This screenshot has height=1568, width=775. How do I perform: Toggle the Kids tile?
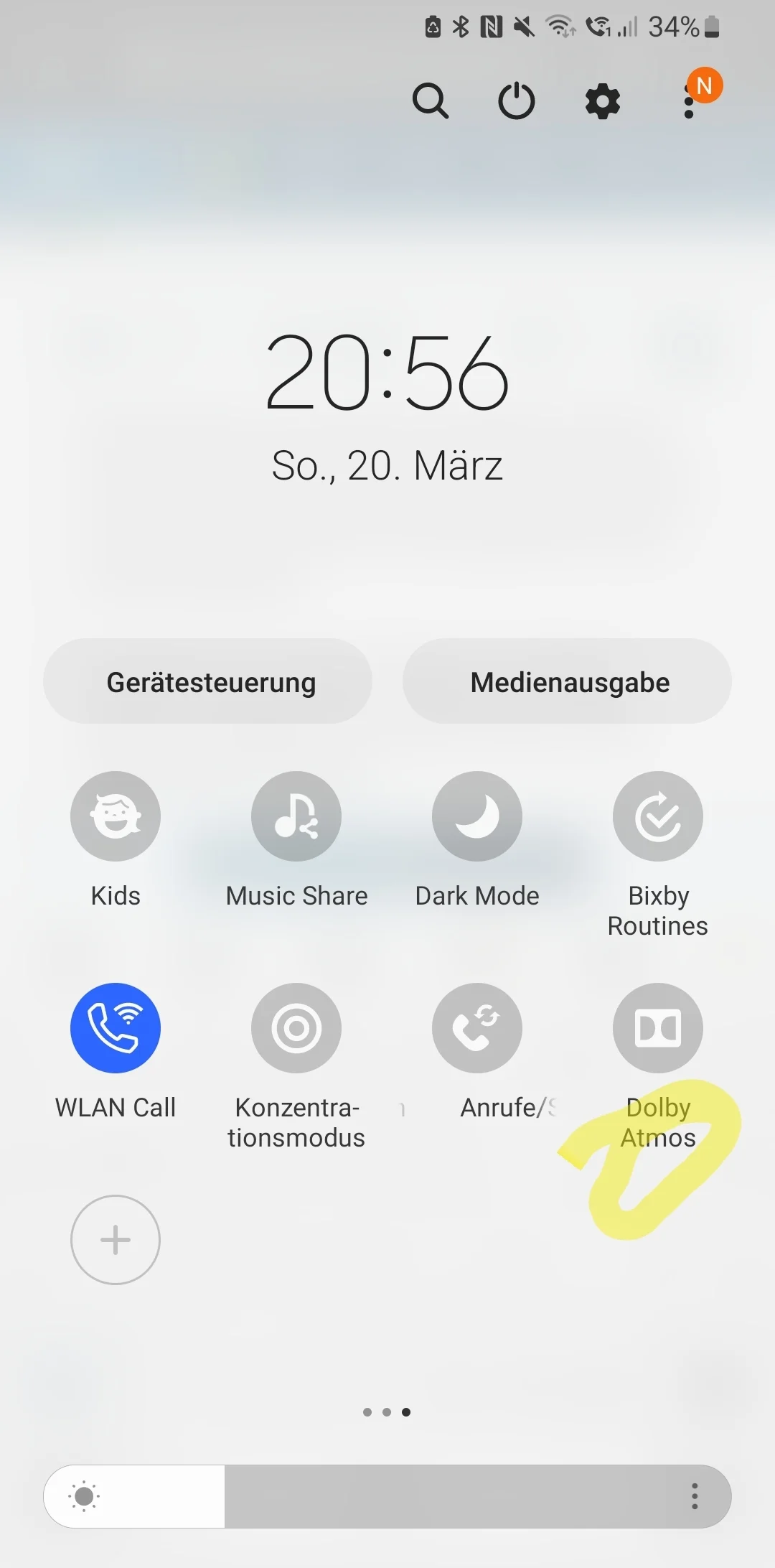116,816
